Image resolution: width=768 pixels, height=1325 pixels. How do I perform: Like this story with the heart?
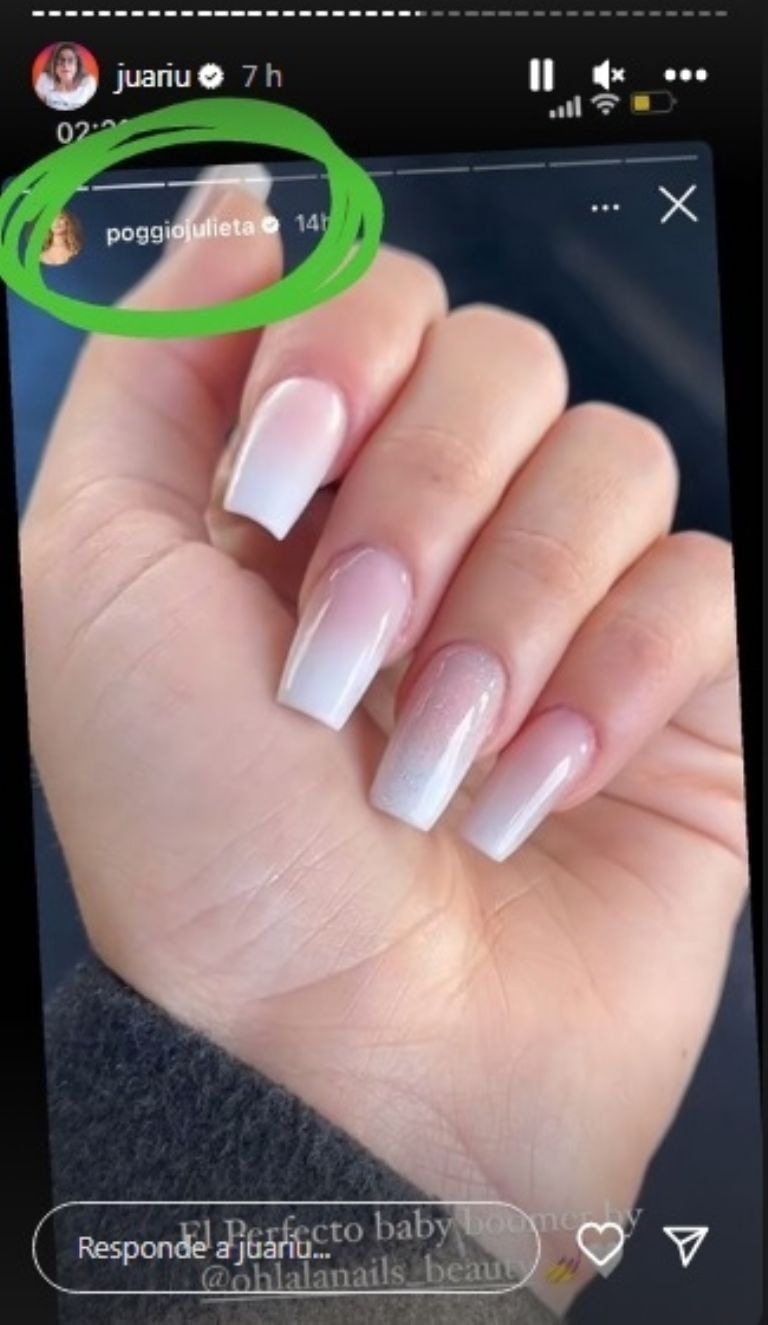600,1245
